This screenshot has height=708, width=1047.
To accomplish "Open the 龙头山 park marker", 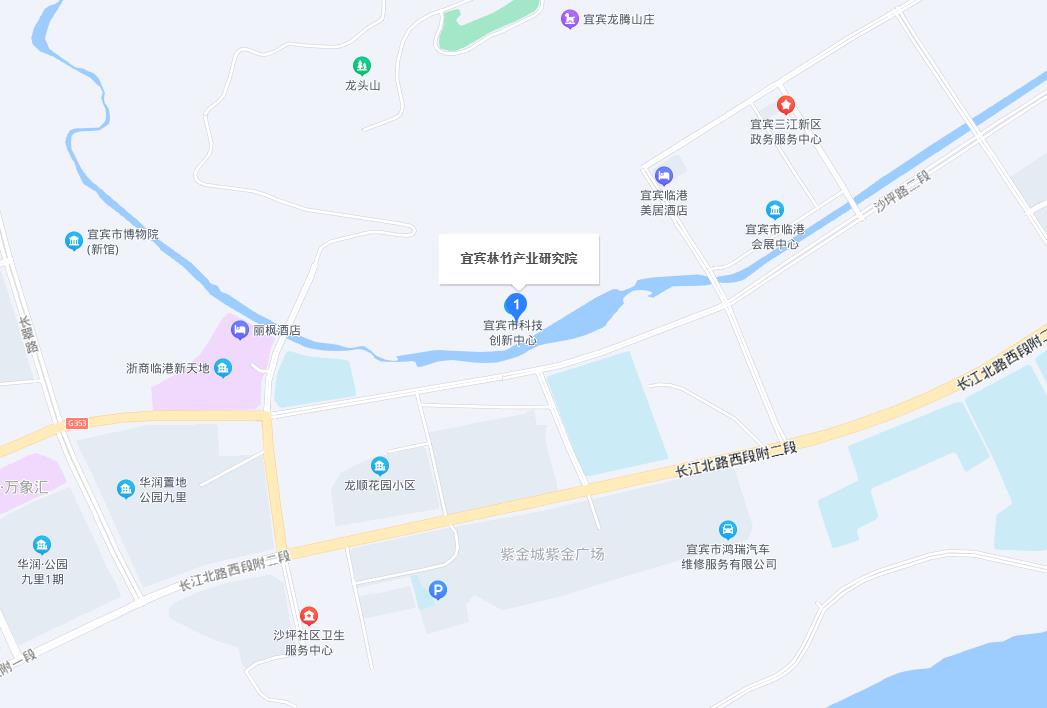I will click(x=362, y=67).
